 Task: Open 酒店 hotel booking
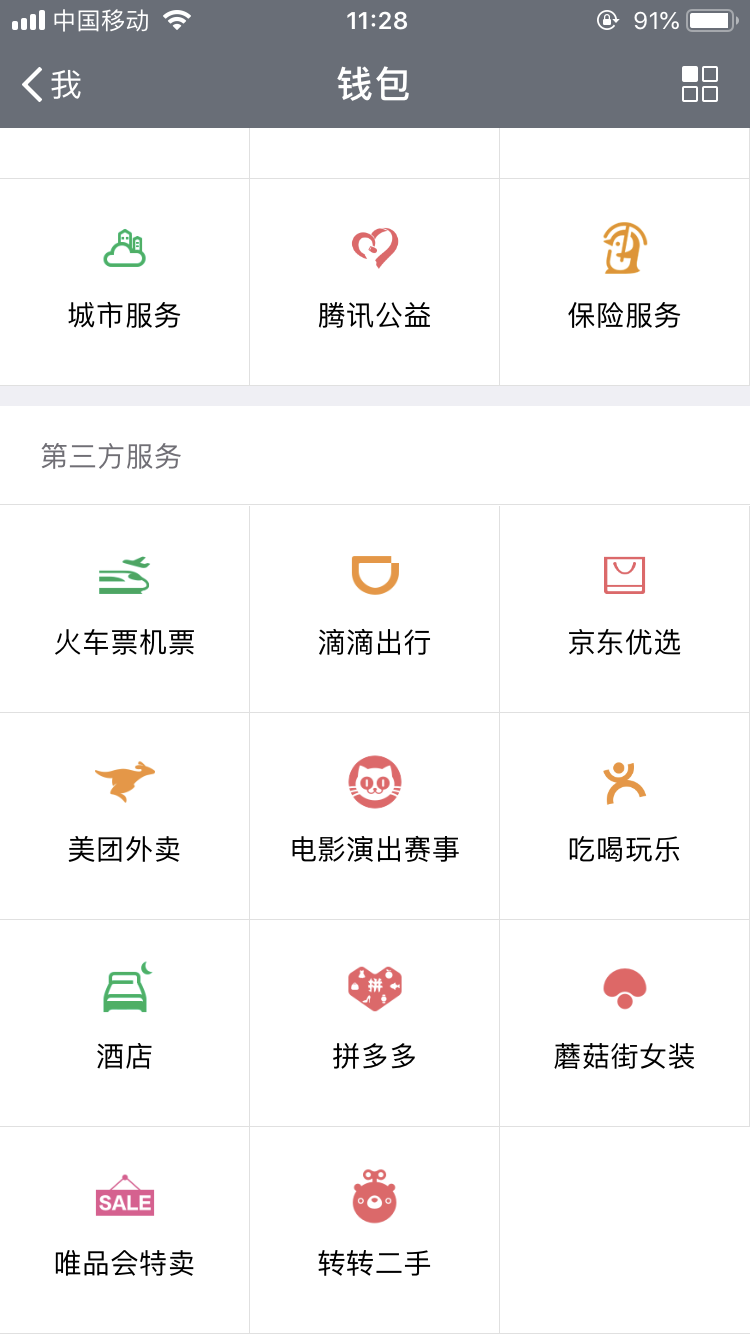(x=125, y=1022)
